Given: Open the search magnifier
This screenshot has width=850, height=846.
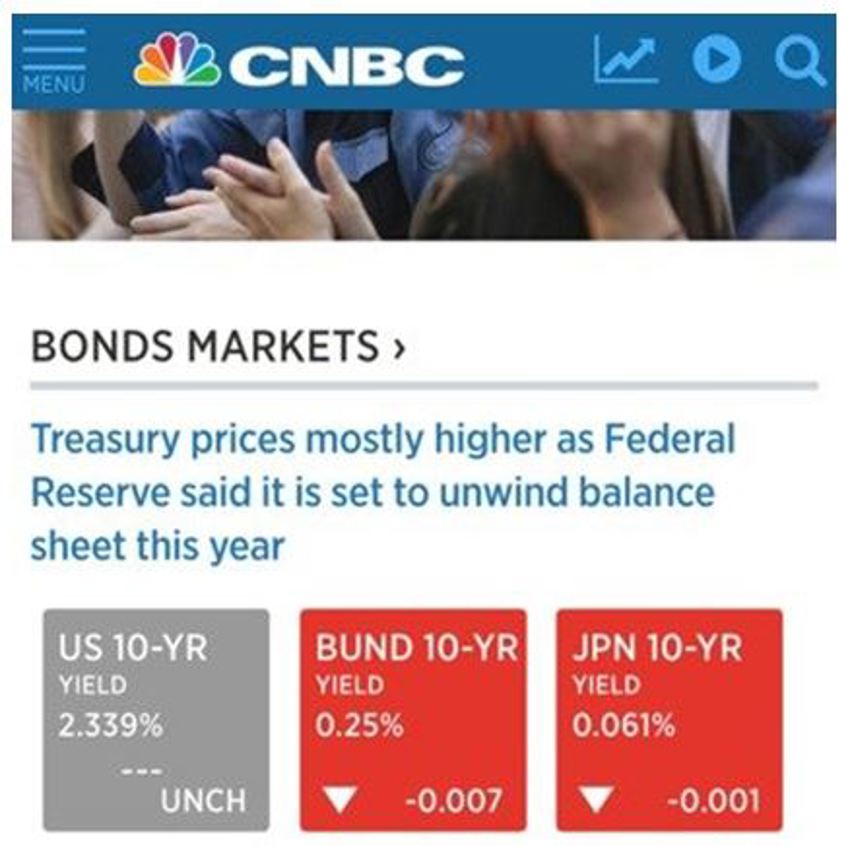Looking at the screenshot, I should coord(800,60).
